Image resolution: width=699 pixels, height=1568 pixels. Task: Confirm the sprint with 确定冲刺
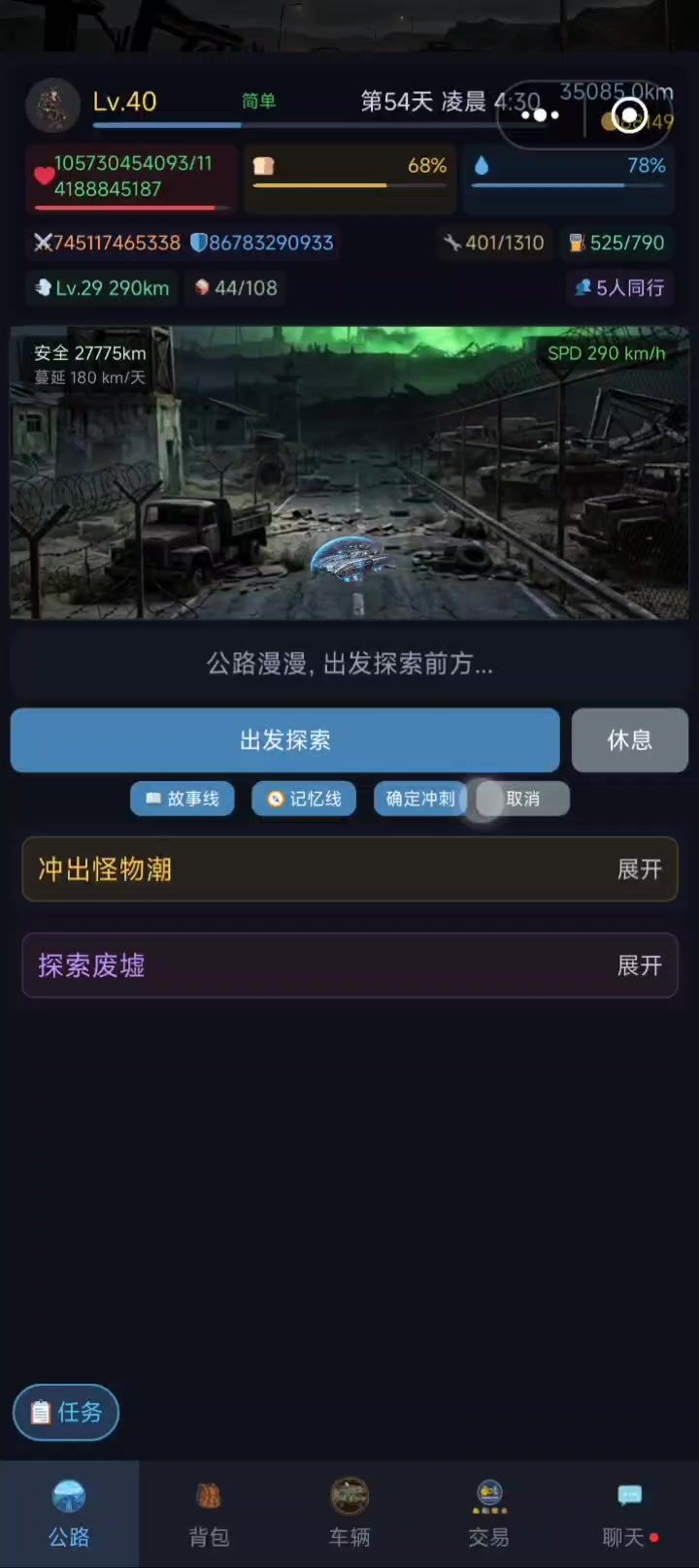(419, 799)
